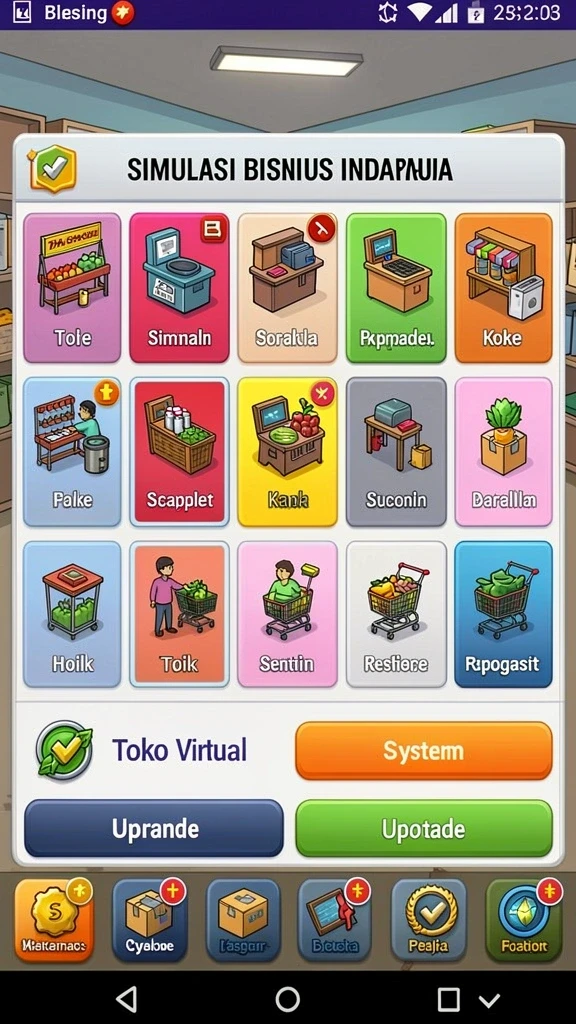Go back with the system back button
The width and height of the screenshot is (576, 1024).
tap(126, 999)
